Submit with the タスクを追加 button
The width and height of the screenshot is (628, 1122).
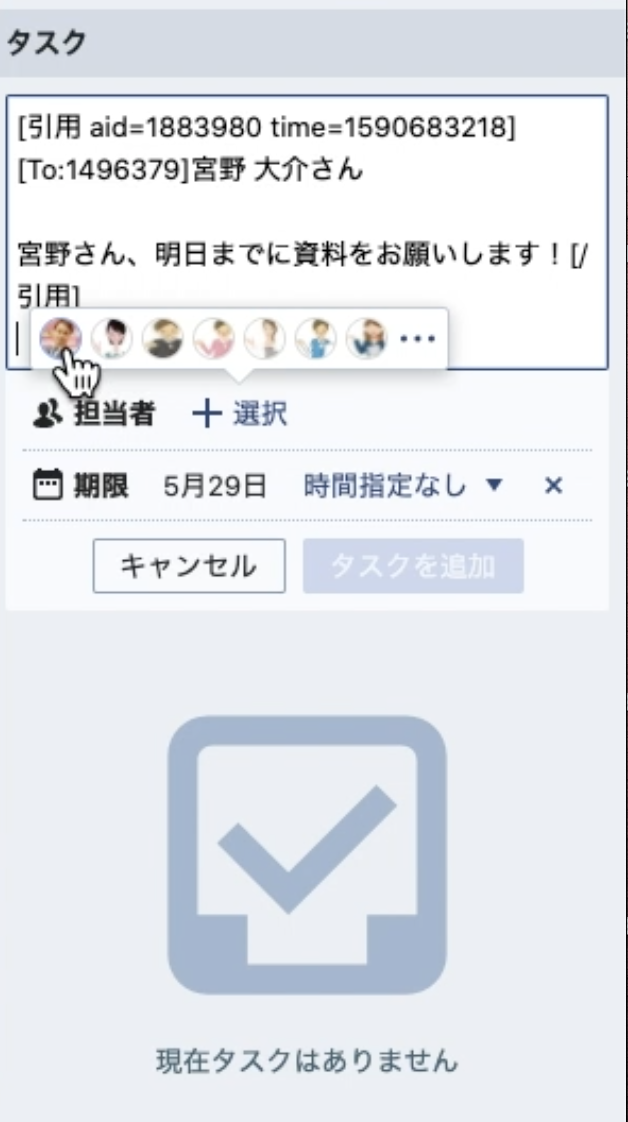coord(413,566)
